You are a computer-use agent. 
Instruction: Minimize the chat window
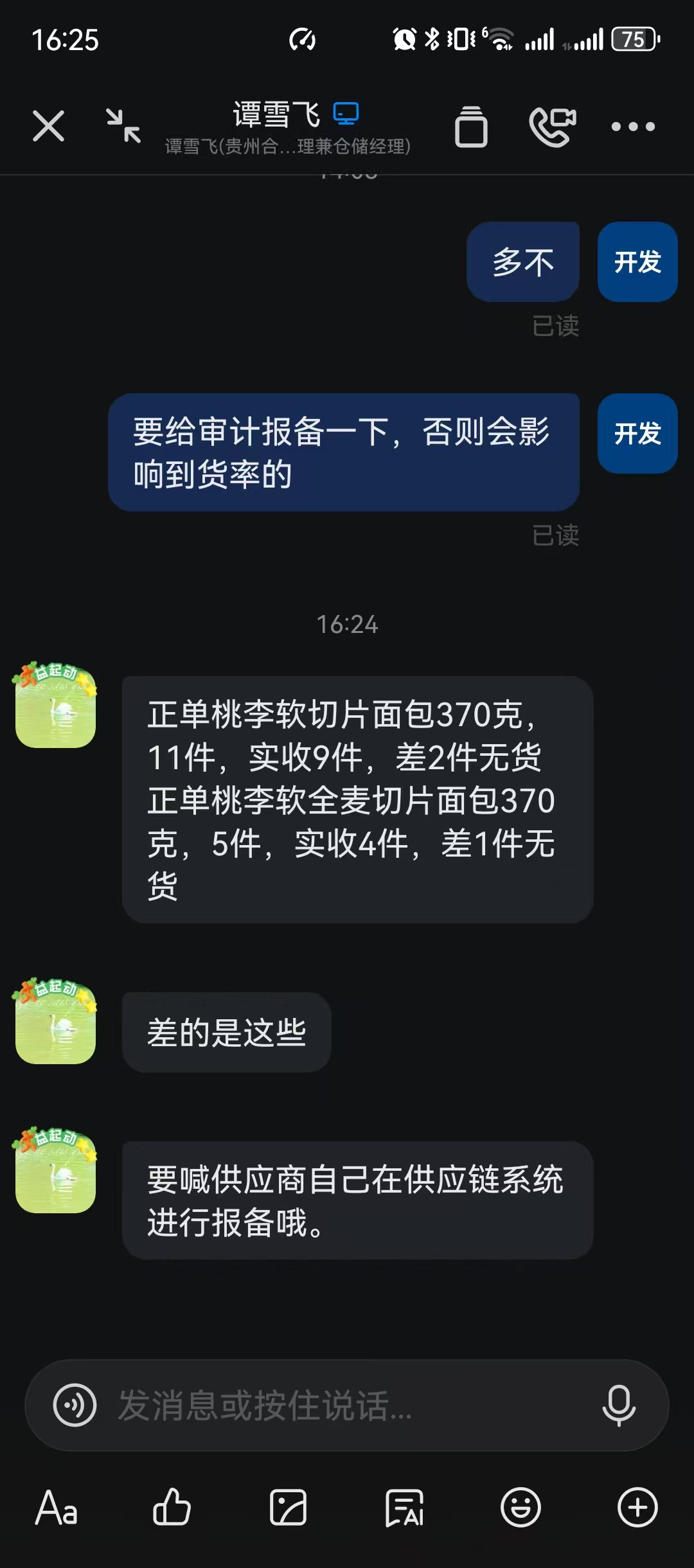click(123, 126)
